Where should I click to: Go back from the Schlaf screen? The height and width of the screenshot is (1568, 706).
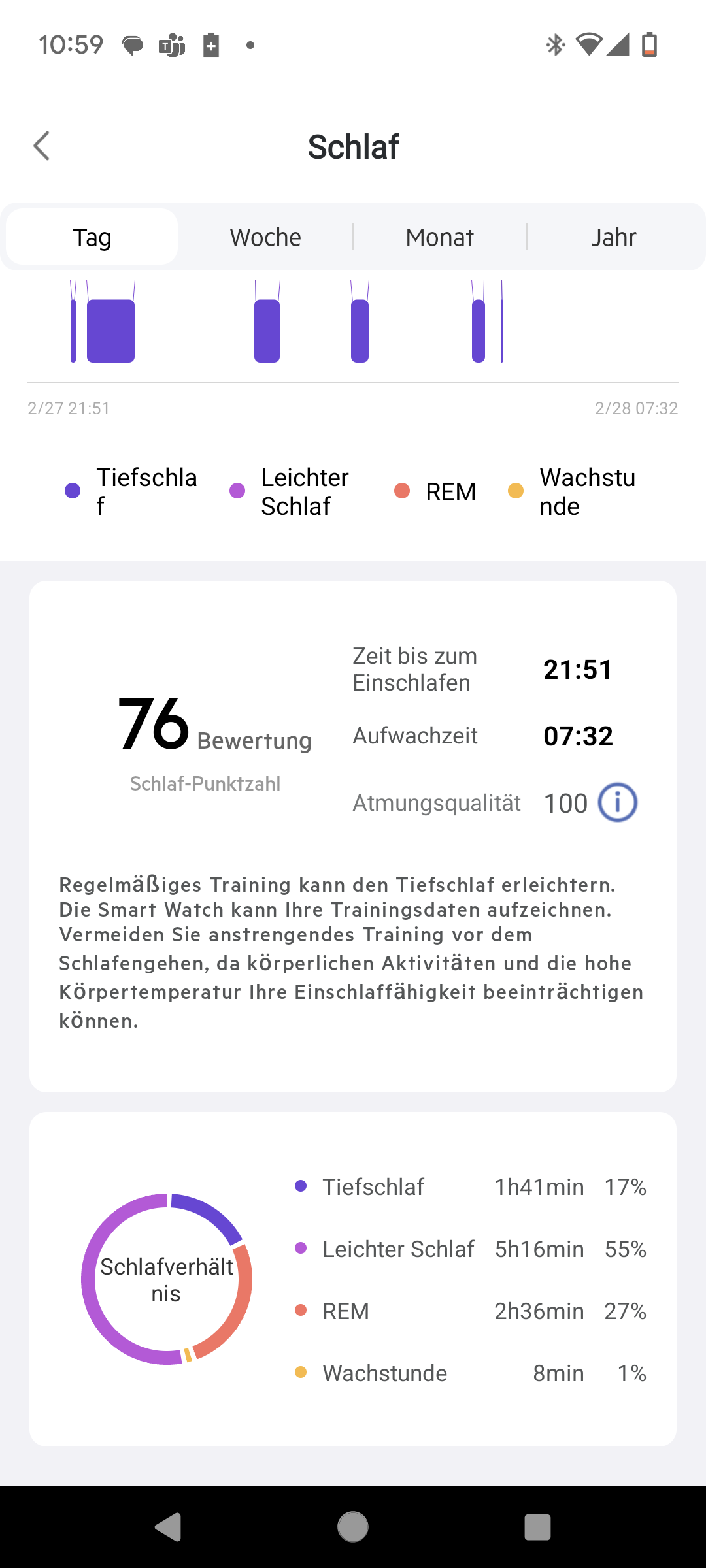42,146
